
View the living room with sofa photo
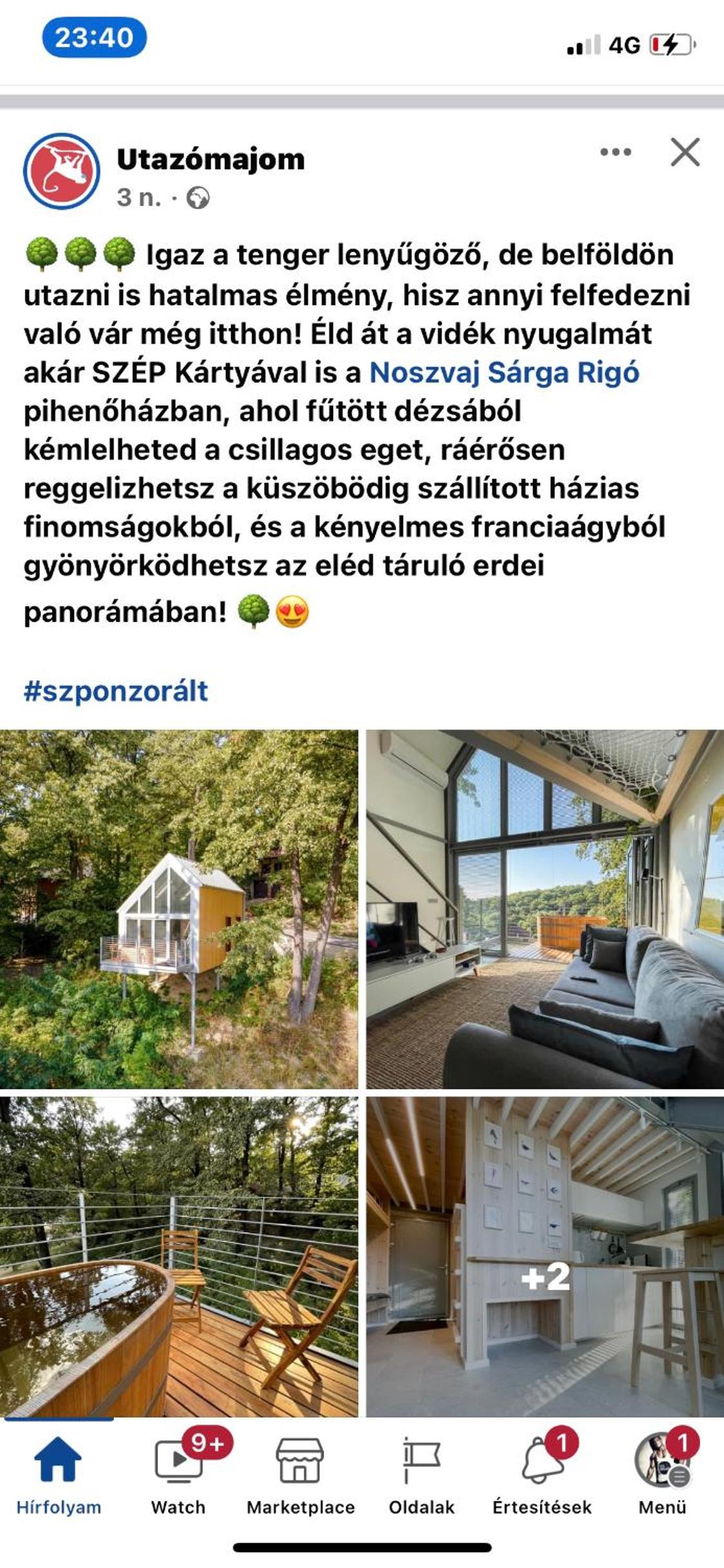[545, 909]
